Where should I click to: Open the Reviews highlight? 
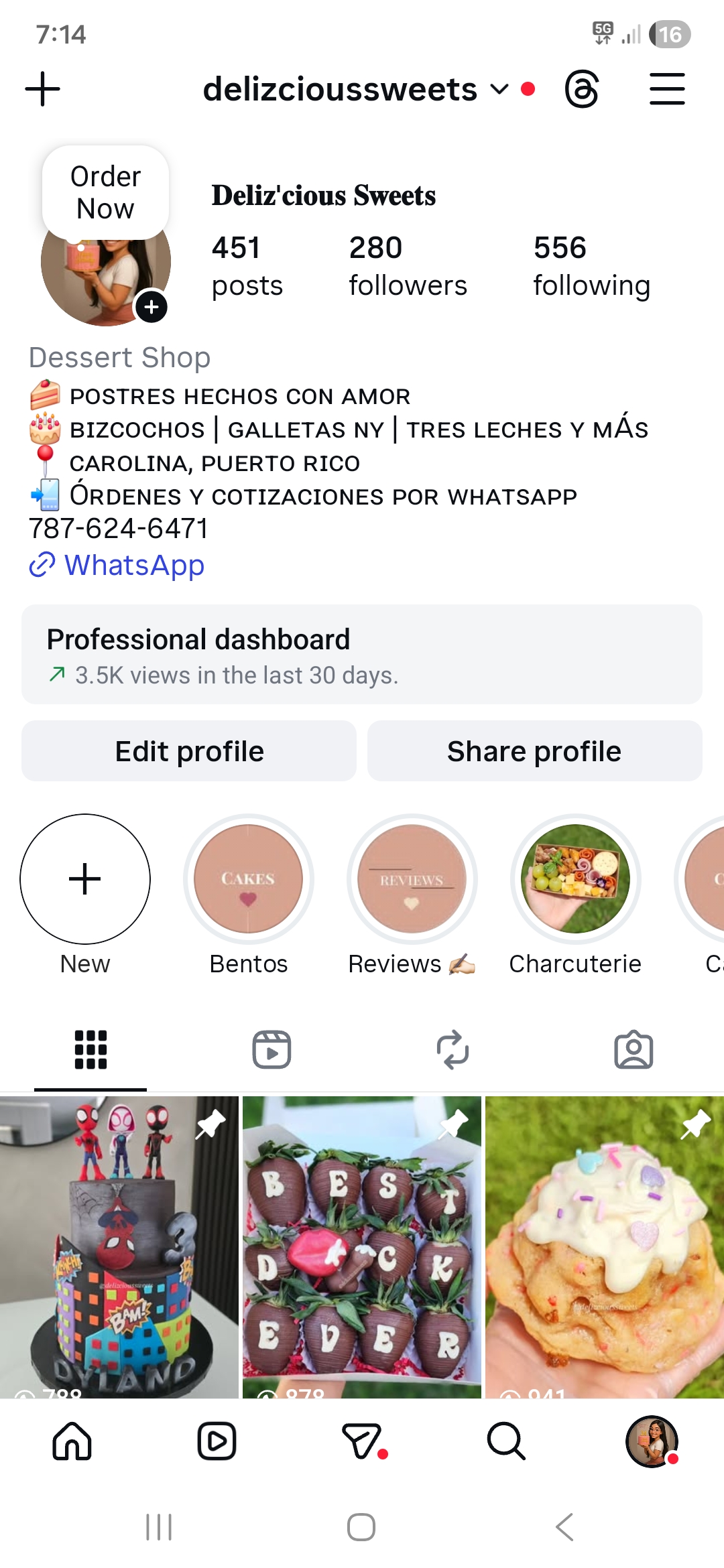pyautogui.click(x=412, y=879)
